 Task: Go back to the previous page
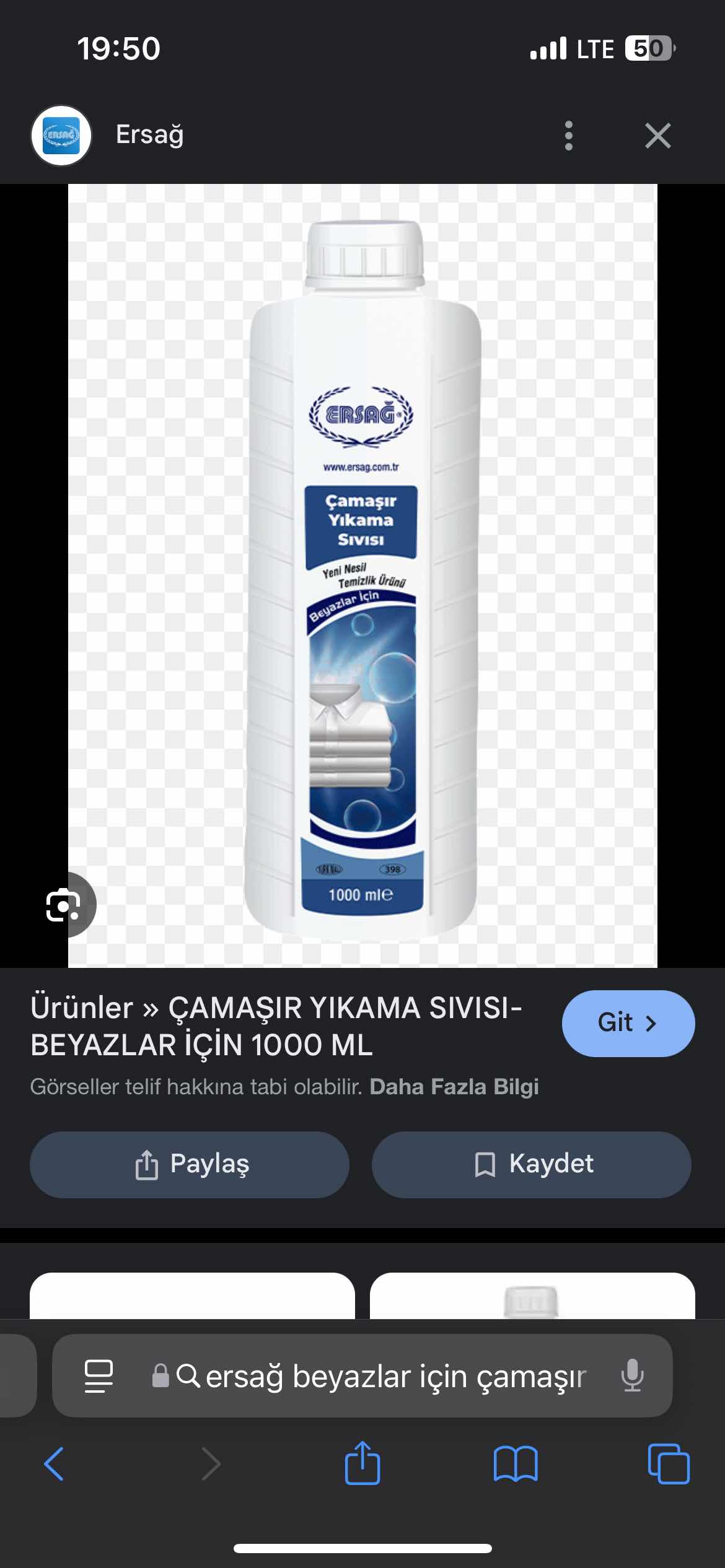(55, 1464)
